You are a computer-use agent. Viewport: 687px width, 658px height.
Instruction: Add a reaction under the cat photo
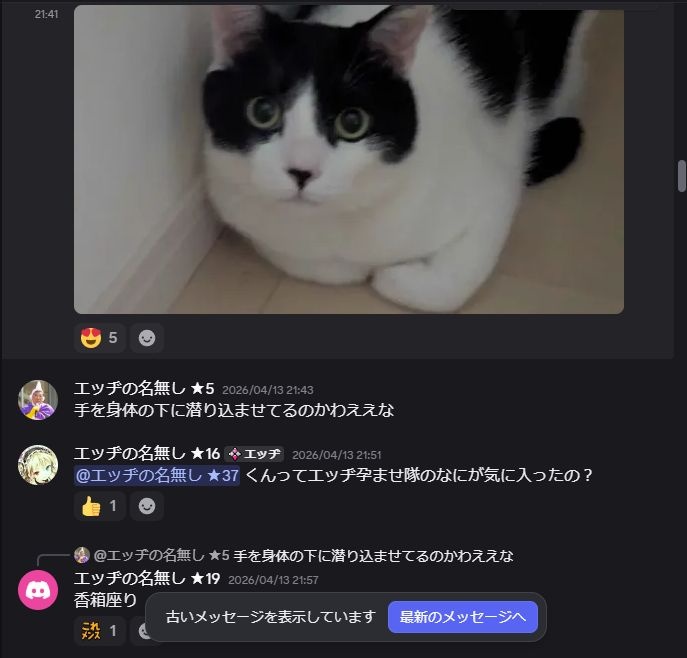[147, 338]
